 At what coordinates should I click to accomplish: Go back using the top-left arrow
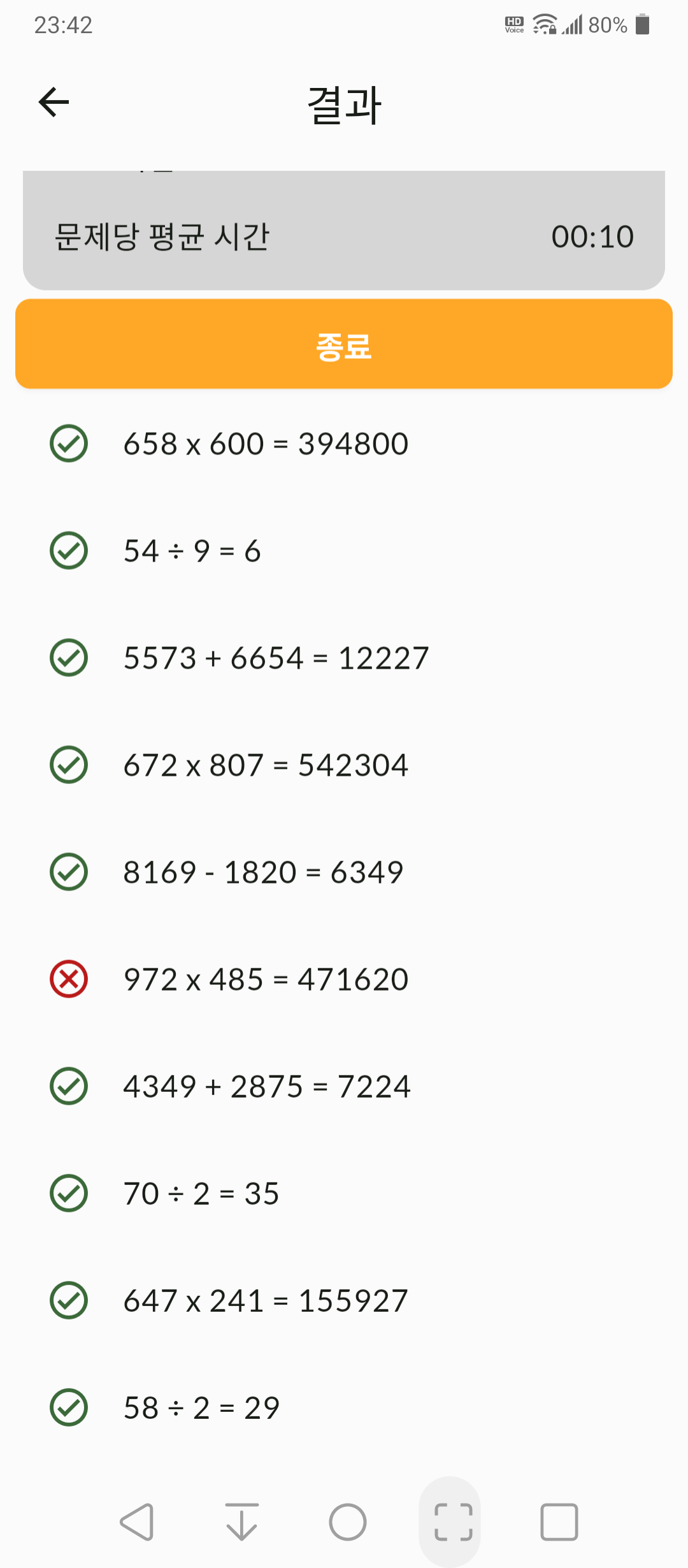[x=54, y=103]
